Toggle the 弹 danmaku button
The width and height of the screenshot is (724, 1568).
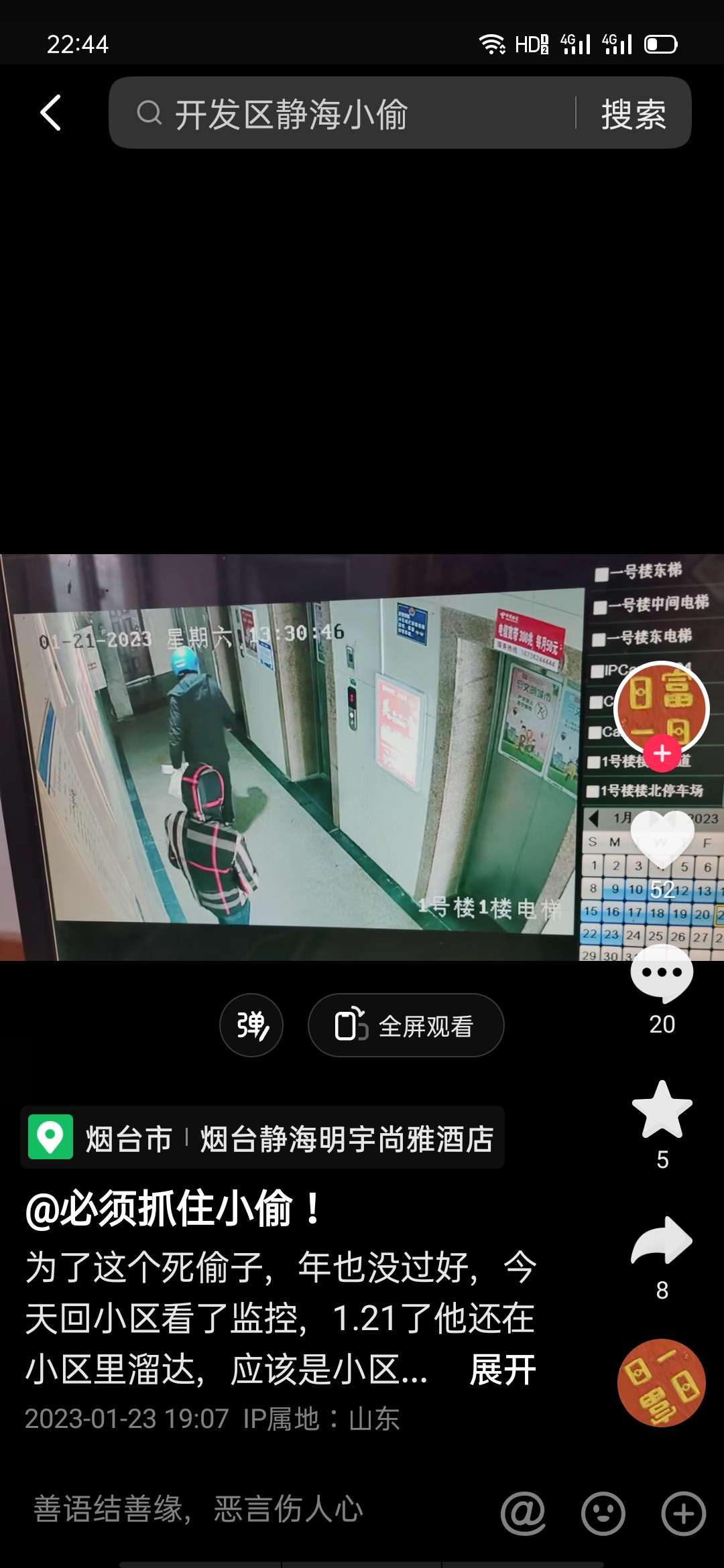[x=251, y=1025]
